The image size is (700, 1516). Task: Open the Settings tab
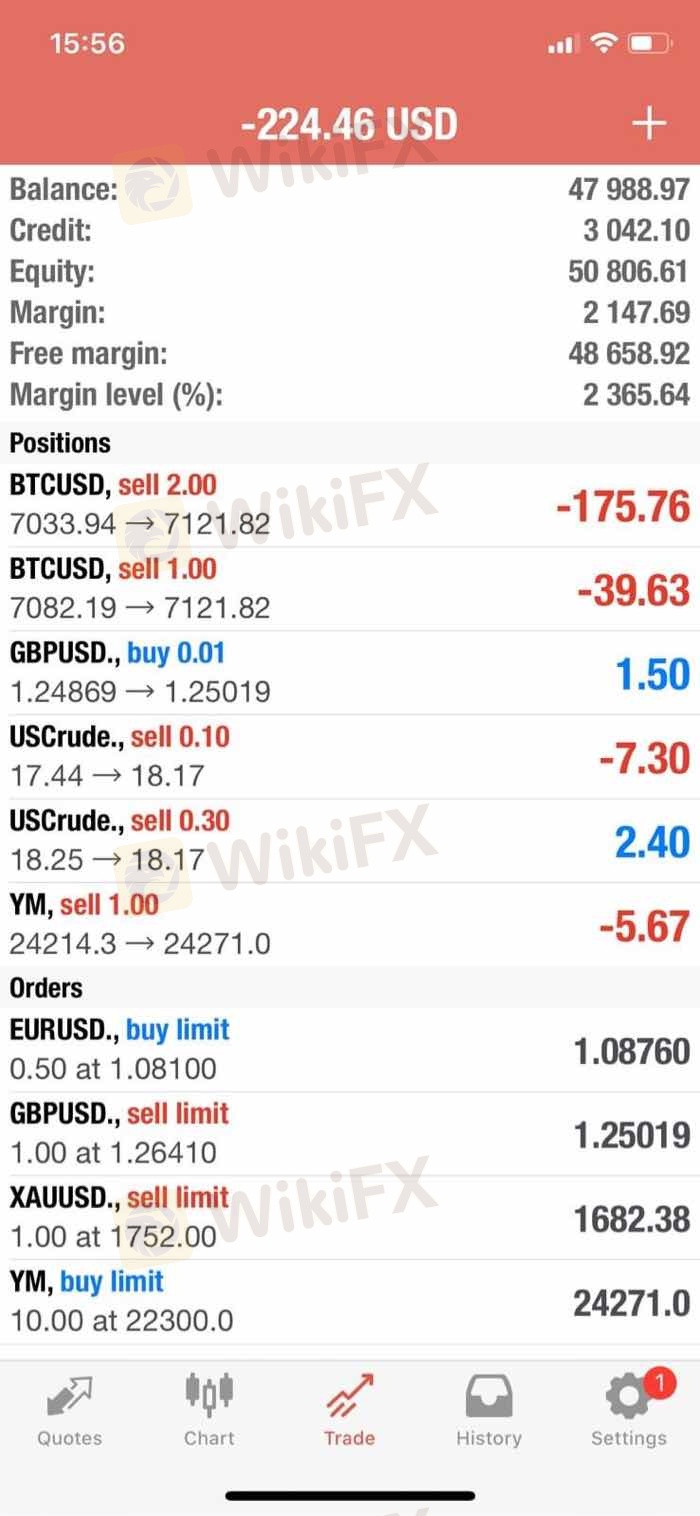coord(629,1411)
